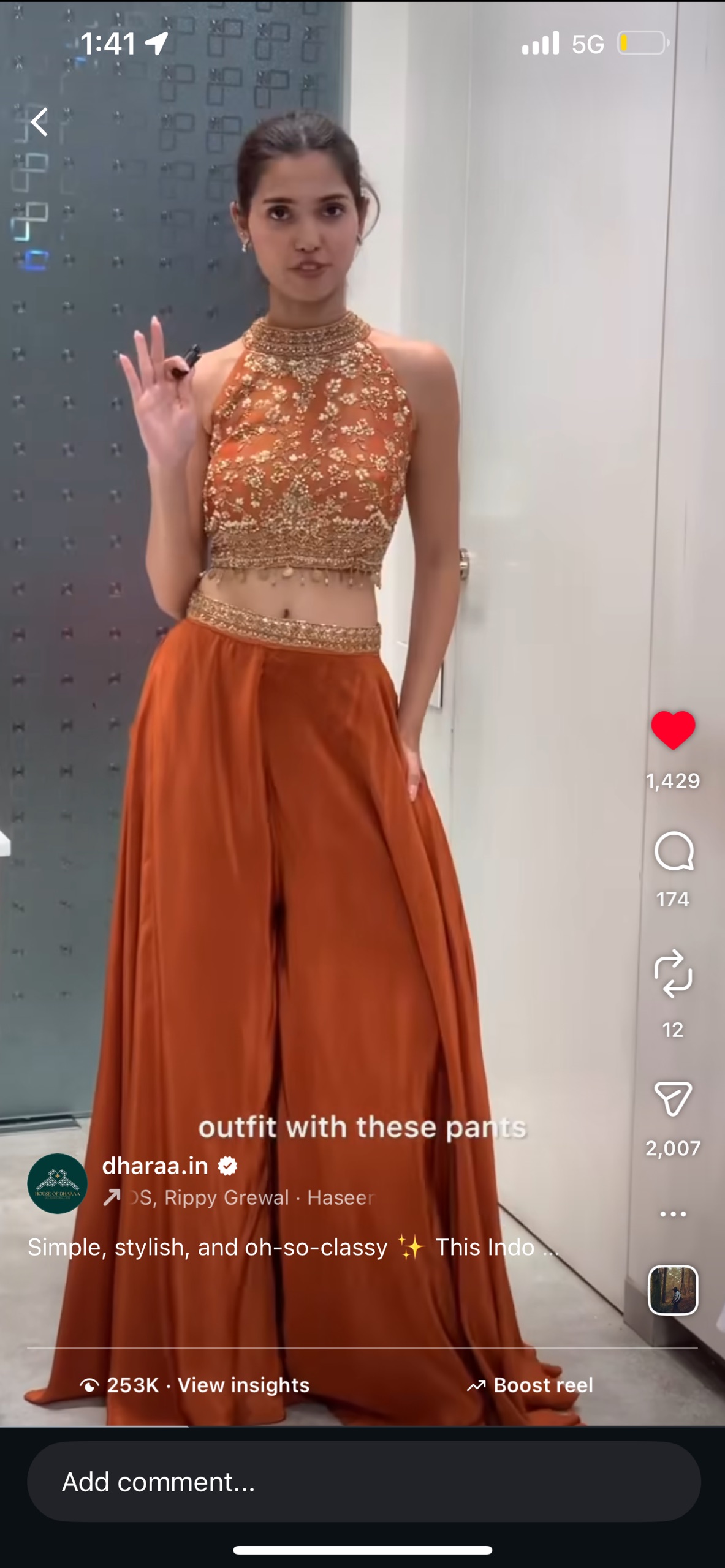Image resolution: width=725 pixels, height=1568 pixels.
Task: Visit the dharaa.in username
Action: tap(155, 1166)
